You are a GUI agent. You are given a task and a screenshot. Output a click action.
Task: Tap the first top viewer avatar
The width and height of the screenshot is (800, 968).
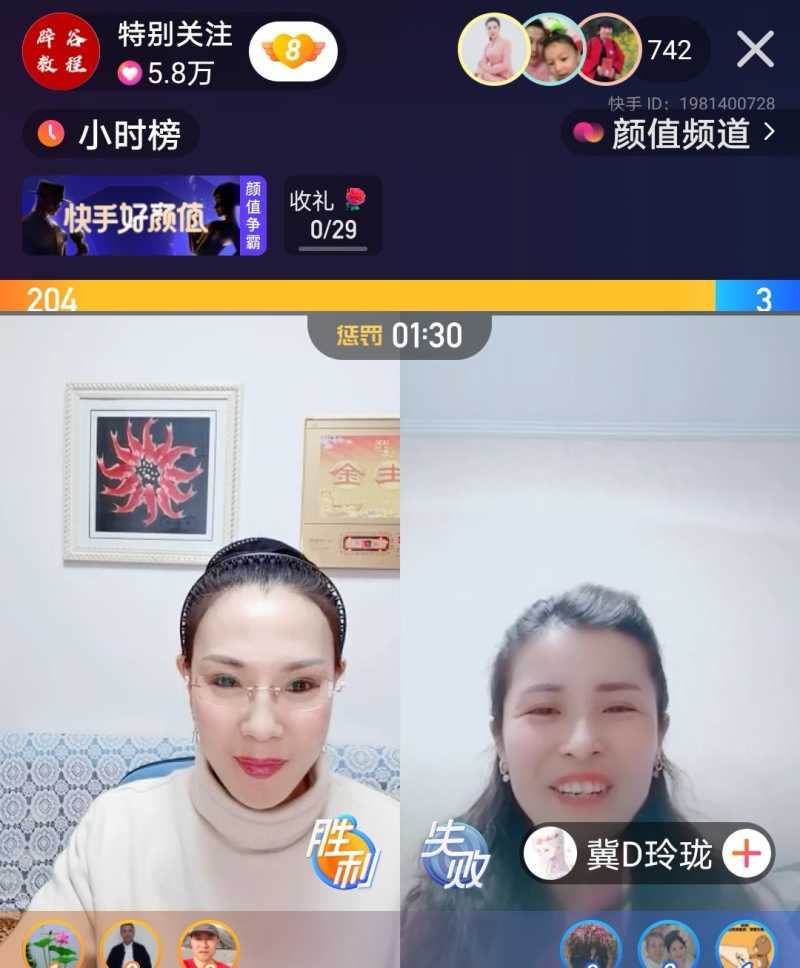(494, 49)
